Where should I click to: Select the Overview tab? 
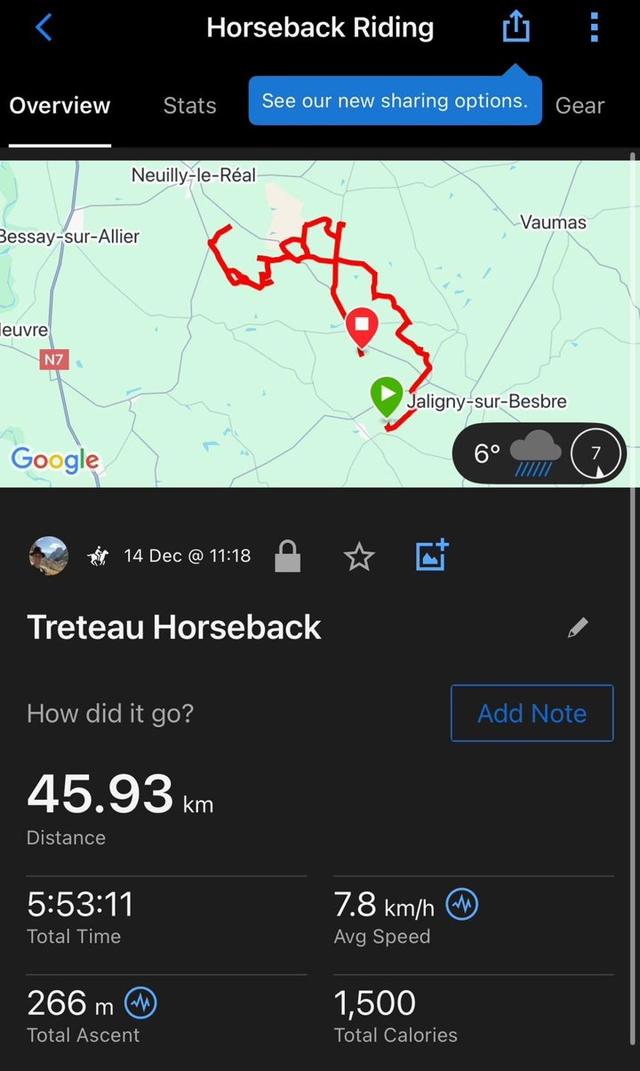(60, 105)
